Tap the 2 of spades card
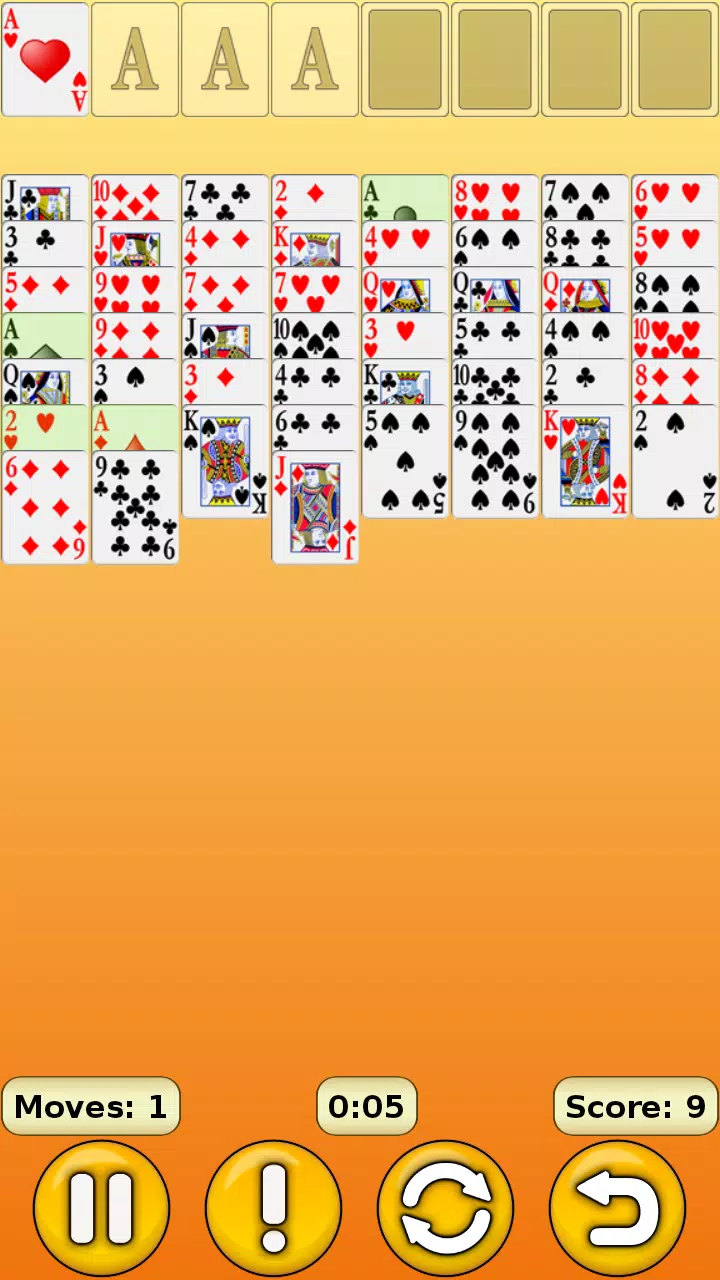This screenshot has width=720, height=1280. 675,462
